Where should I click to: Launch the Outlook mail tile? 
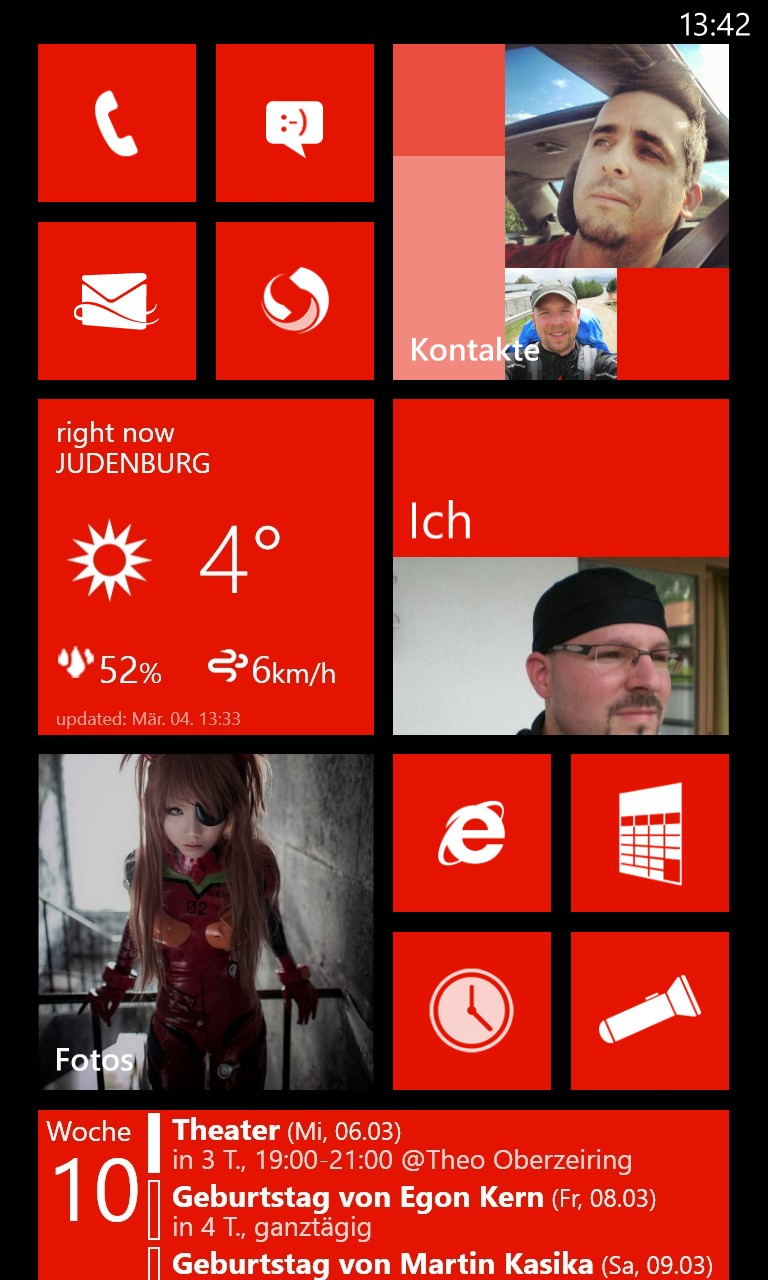(x=117, y=301)
